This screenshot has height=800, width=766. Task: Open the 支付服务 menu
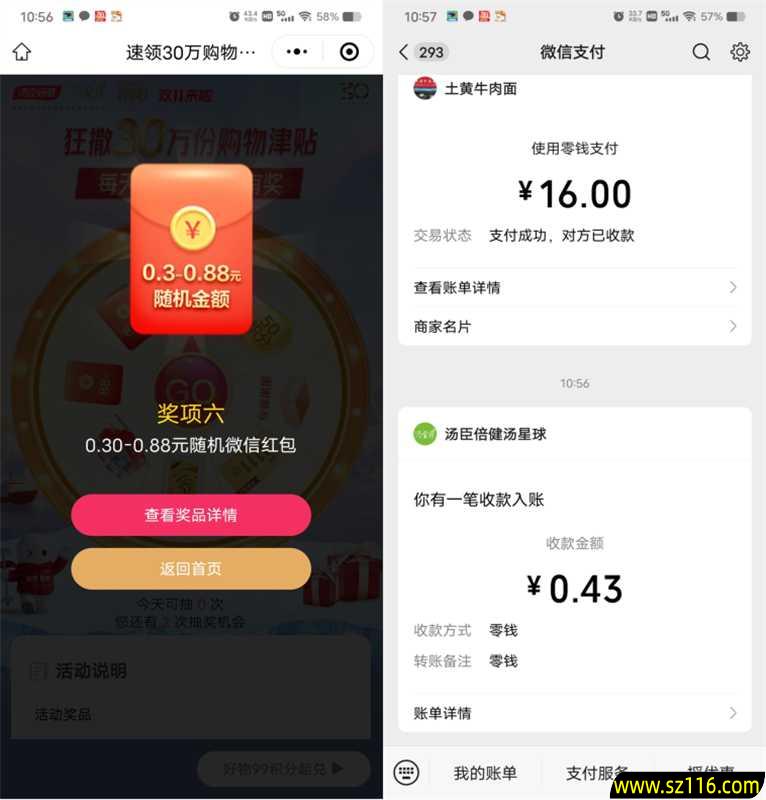(597, 772)
